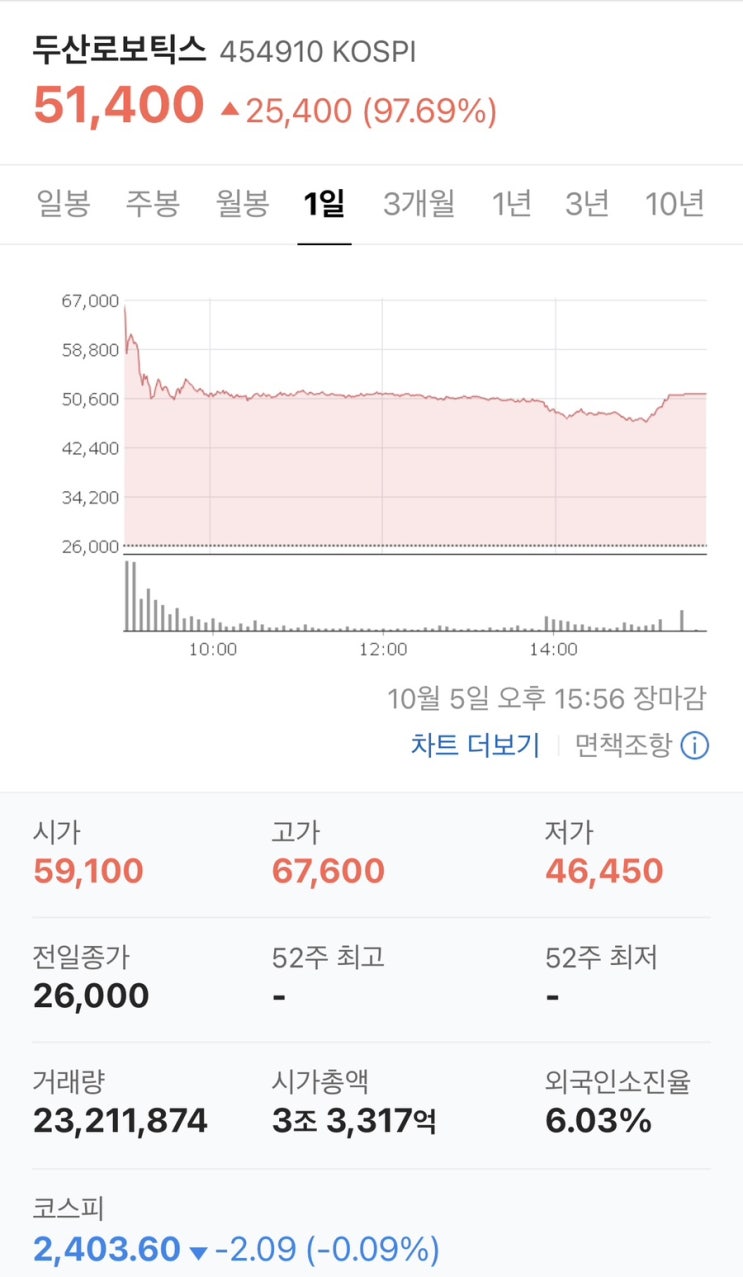Open the 면책조항 info link
The width and height of the screenshot is (743, 1277).
pos(642,745)
